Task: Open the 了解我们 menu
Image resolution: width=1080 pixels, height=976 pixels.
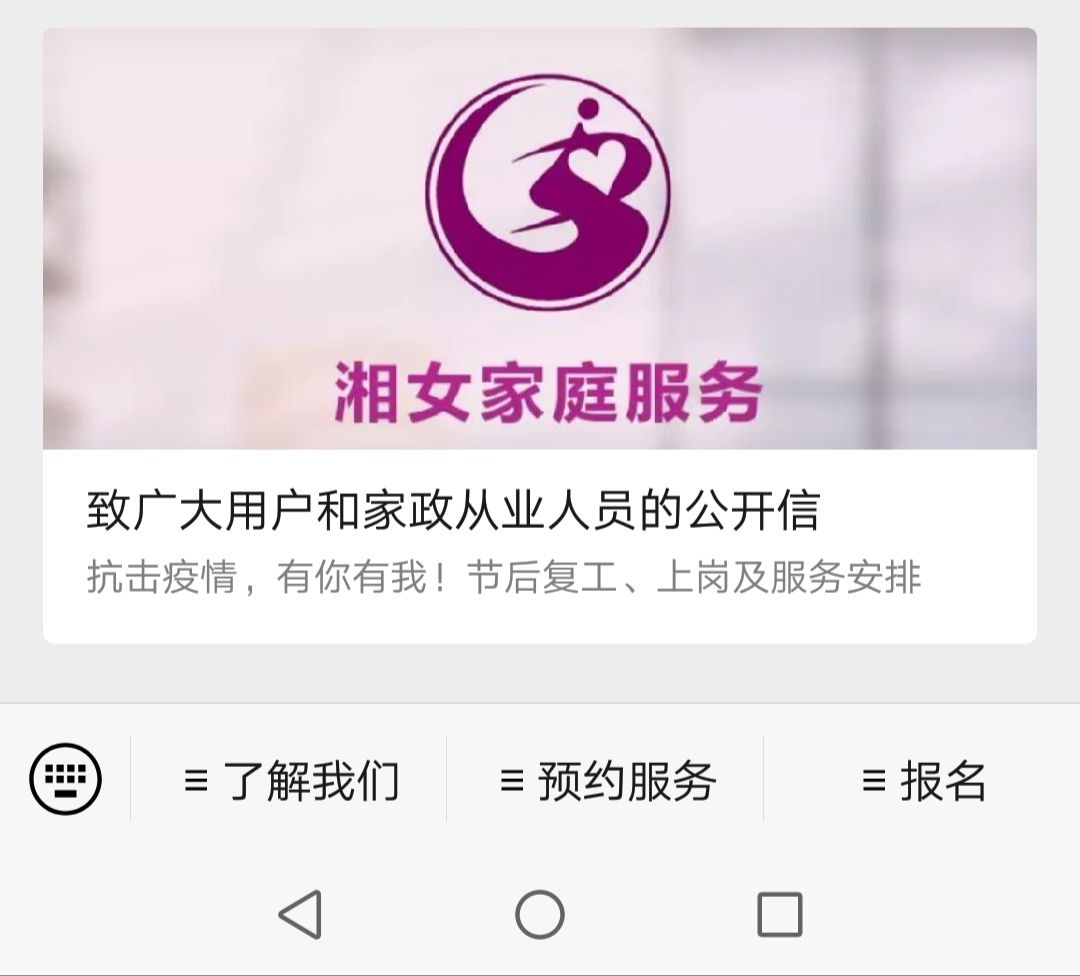Action: click(x=290, y=780)
